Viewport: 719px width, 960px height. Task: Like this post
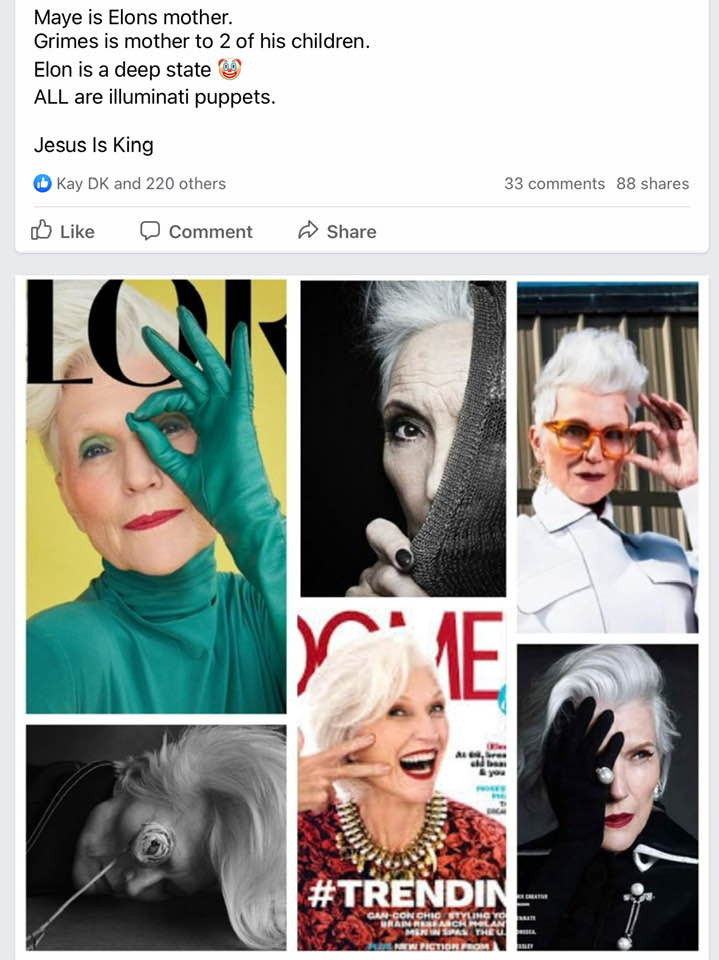tap(63, 231)
